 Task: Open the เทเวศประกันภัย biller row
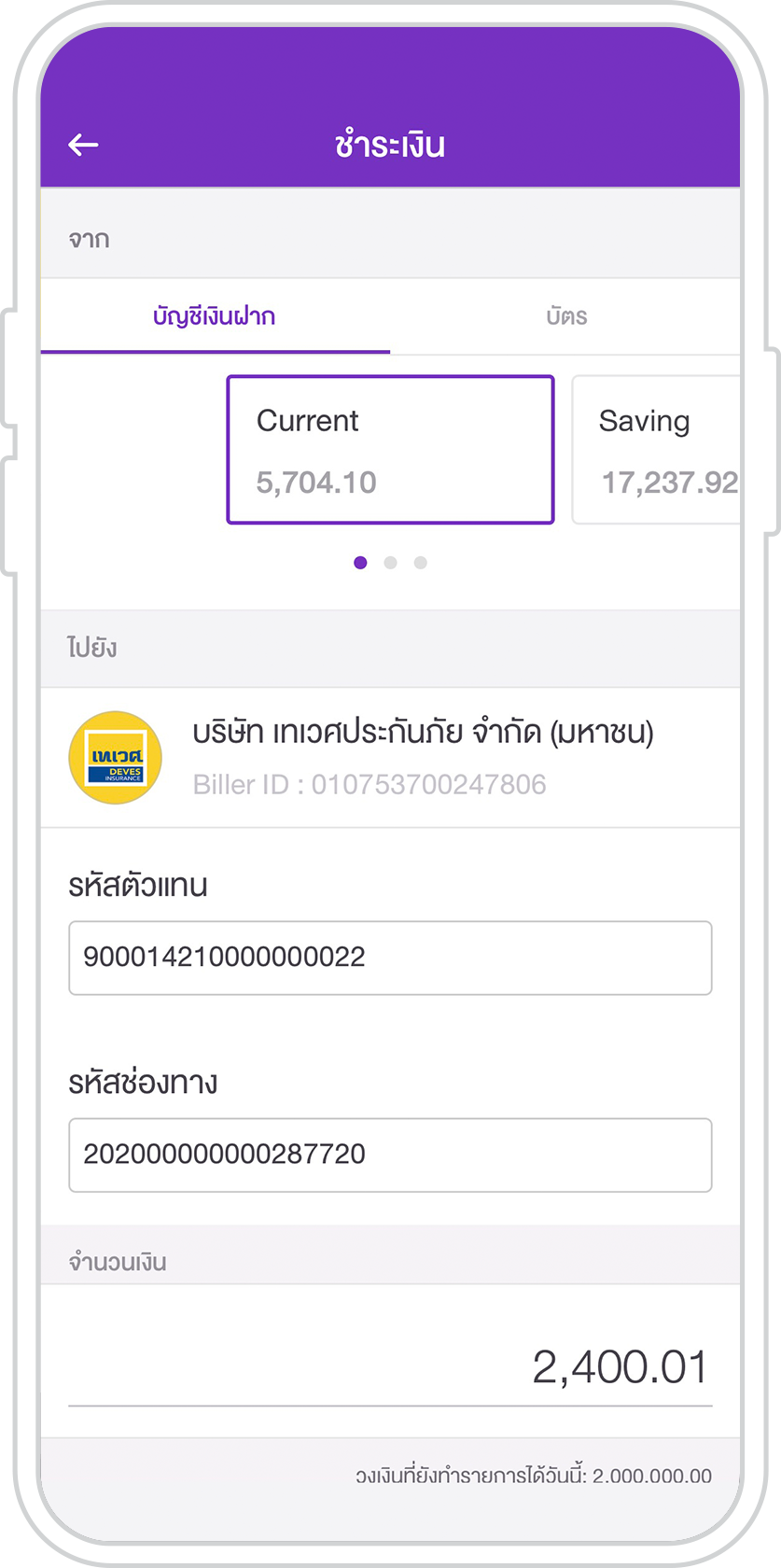(390, 758)
